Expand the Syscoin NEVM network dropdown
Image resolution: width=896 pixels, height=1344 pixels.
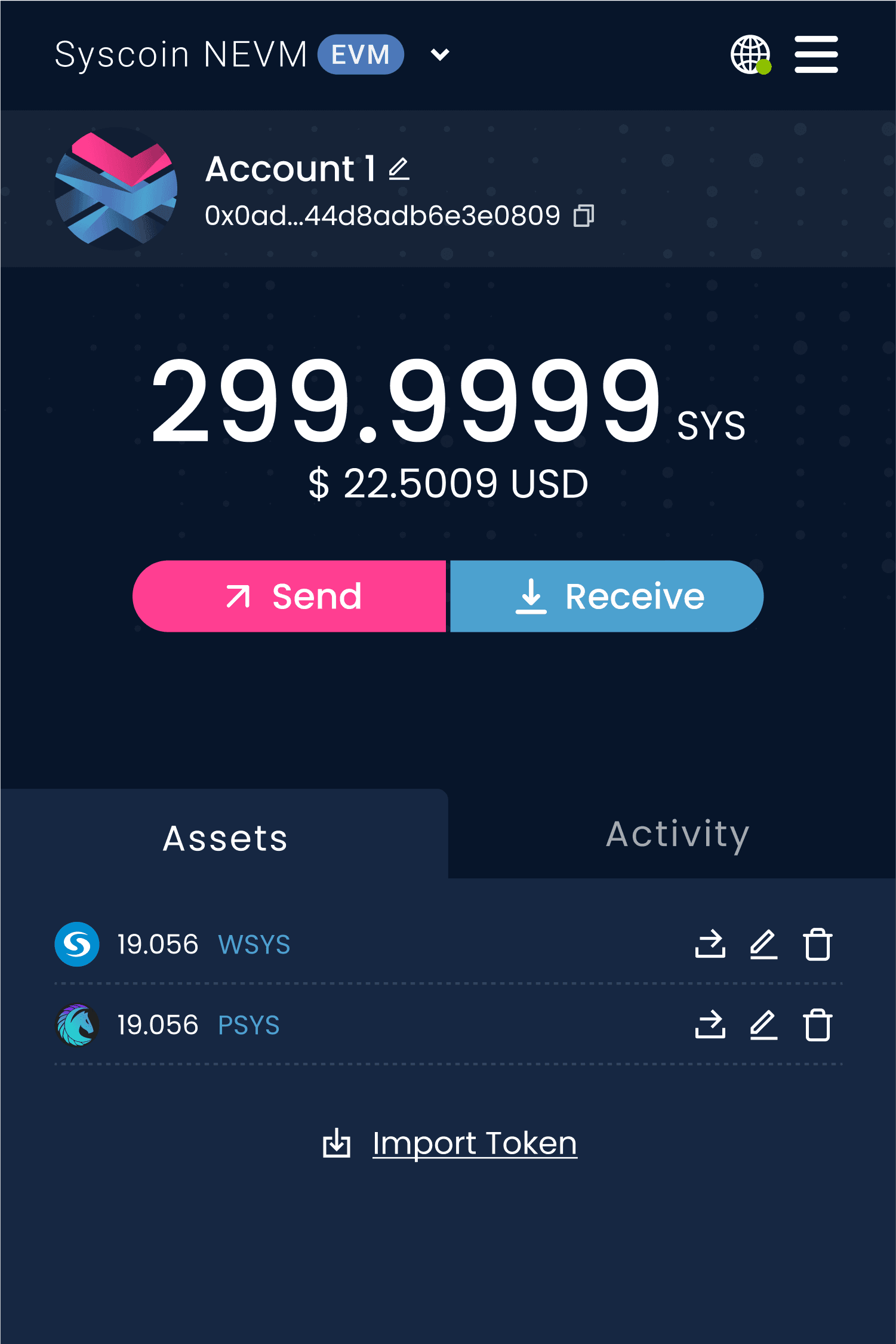tap(440, 55)
